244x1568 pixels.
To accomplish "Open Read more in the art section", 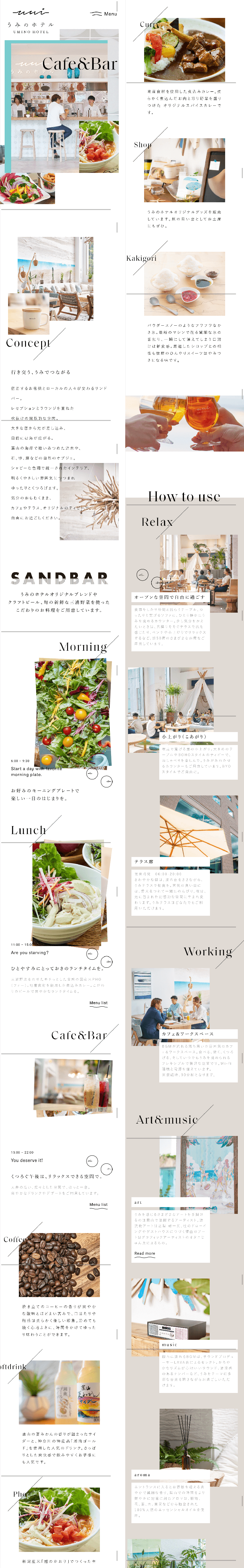I will pyautogui.click(x=144, y=1253).
